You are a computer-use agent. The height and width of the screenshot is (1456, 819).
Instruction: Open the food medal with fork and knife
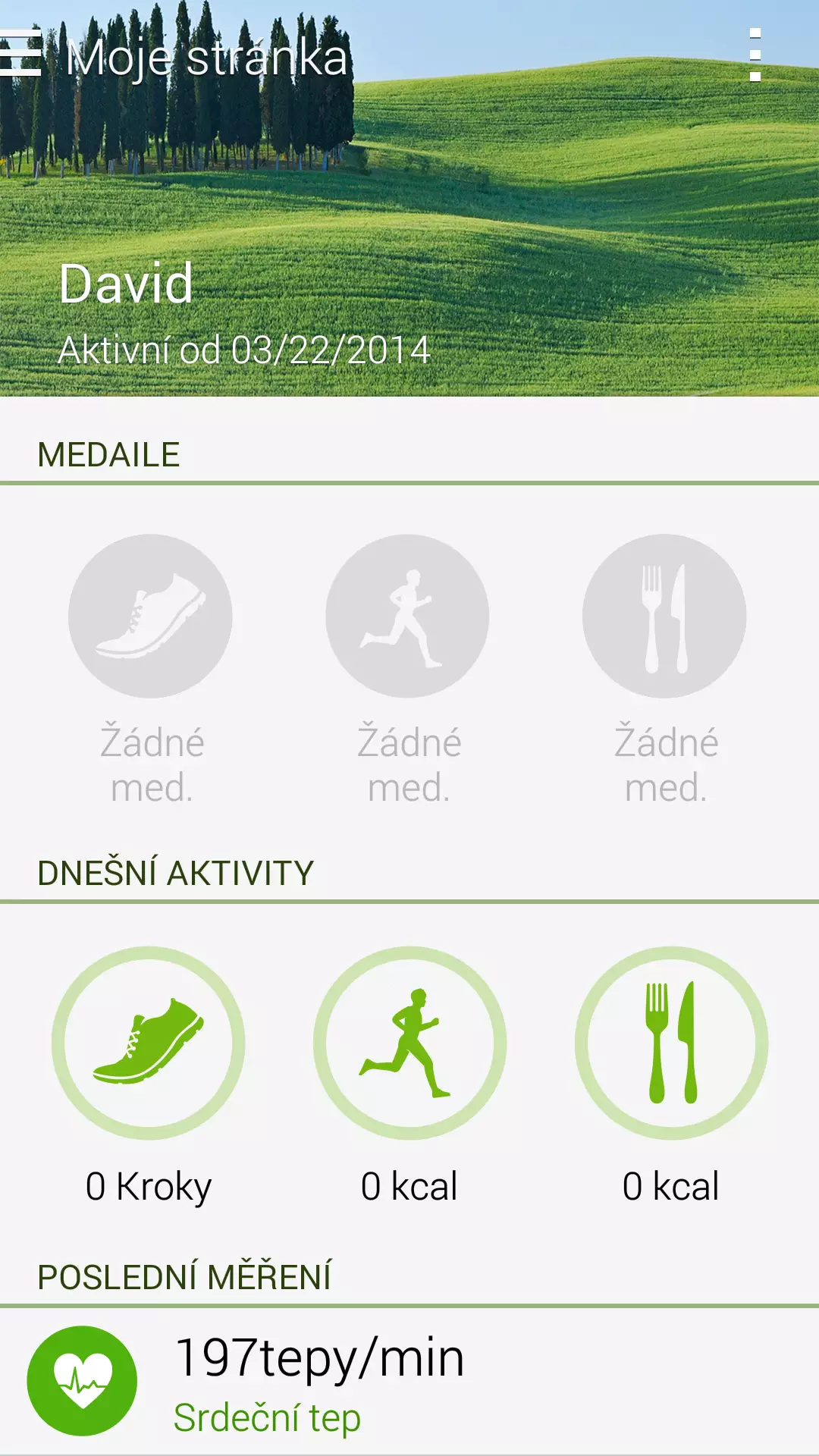(664, 616)
